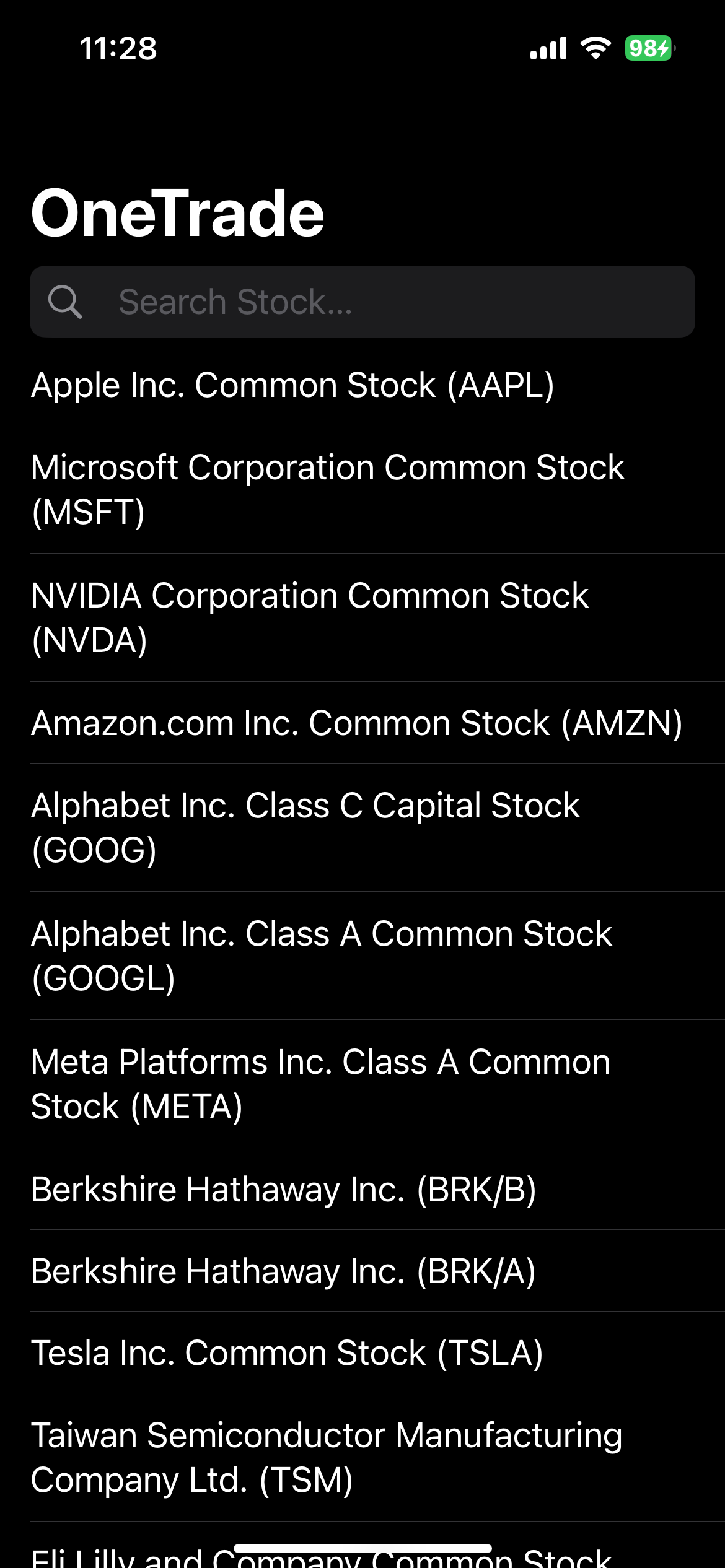
Task: Select Microsoft Corporation Common Stock (MSFT)
Action: coord(327,489)
